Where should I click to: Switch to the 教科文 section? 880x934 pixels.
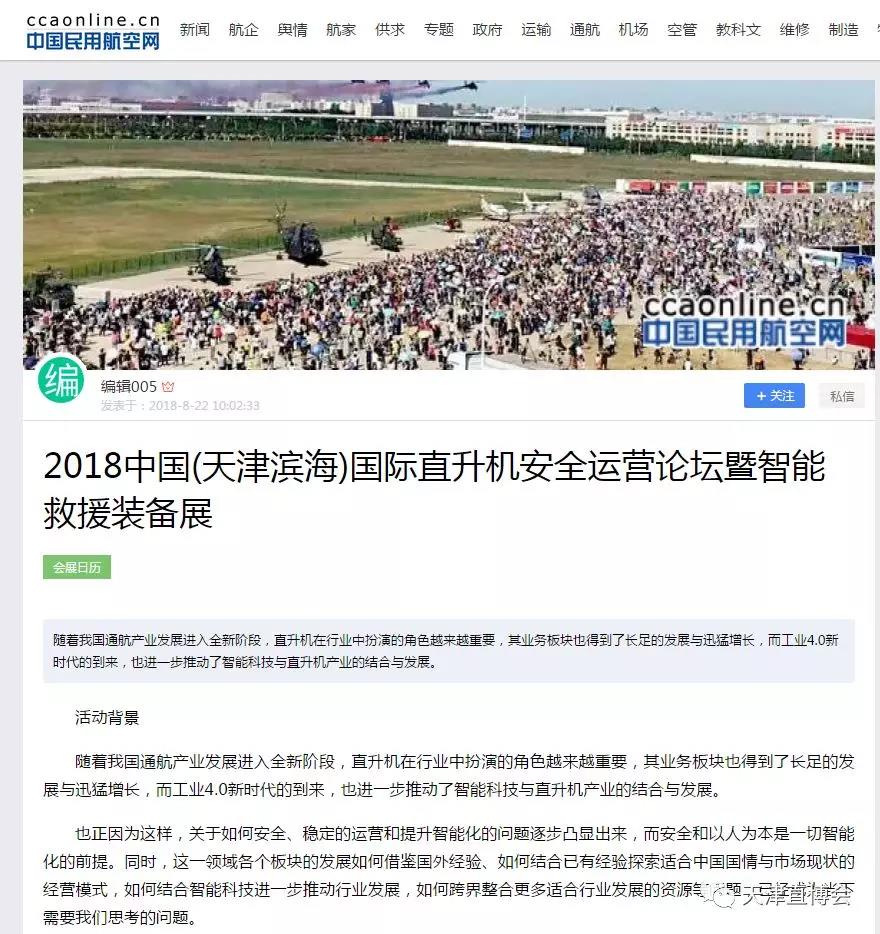pyautogui.click(x=738, y=30)
